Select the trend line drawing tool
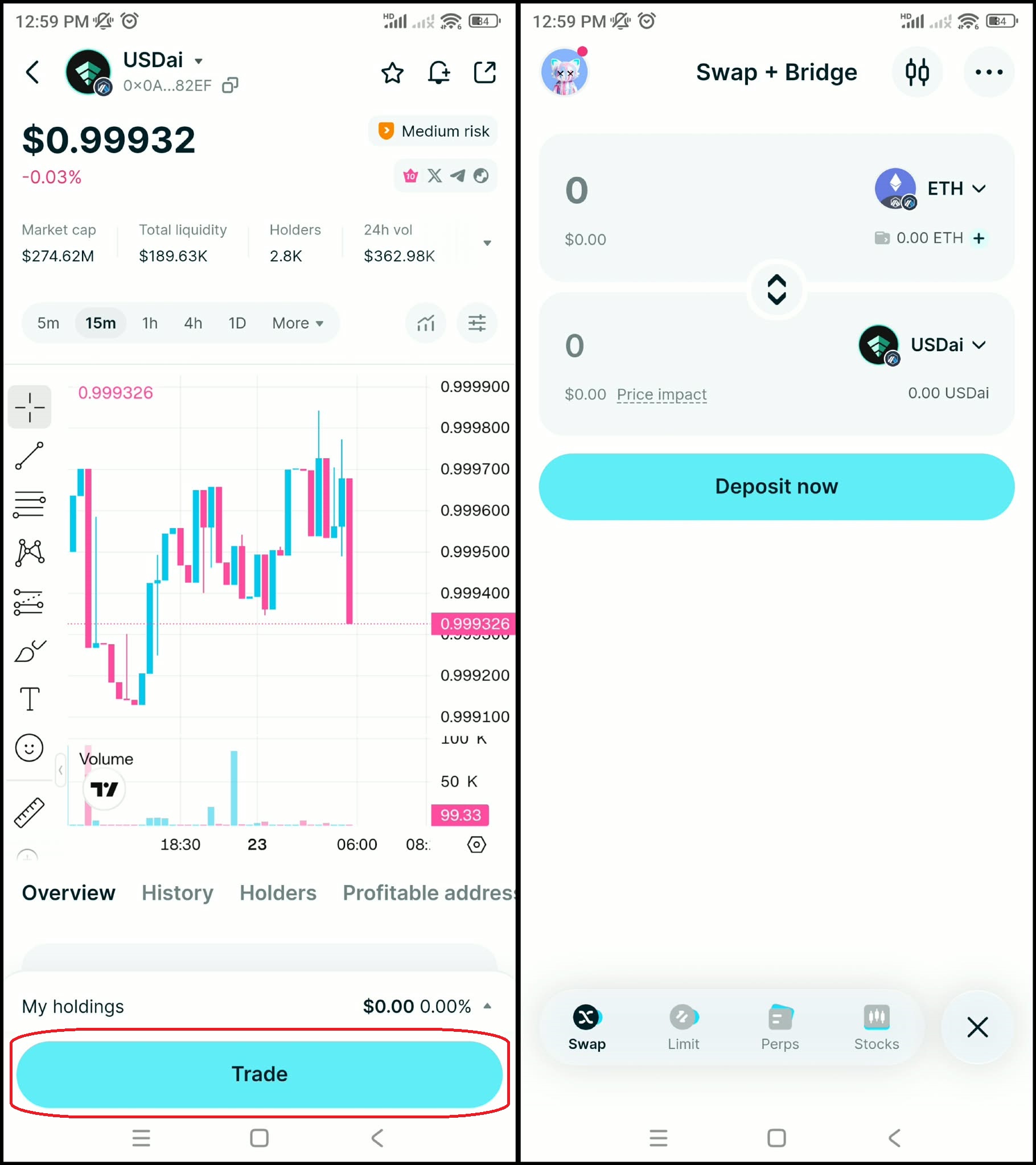Screen dimensions: 1036x1165 (30, 456)
